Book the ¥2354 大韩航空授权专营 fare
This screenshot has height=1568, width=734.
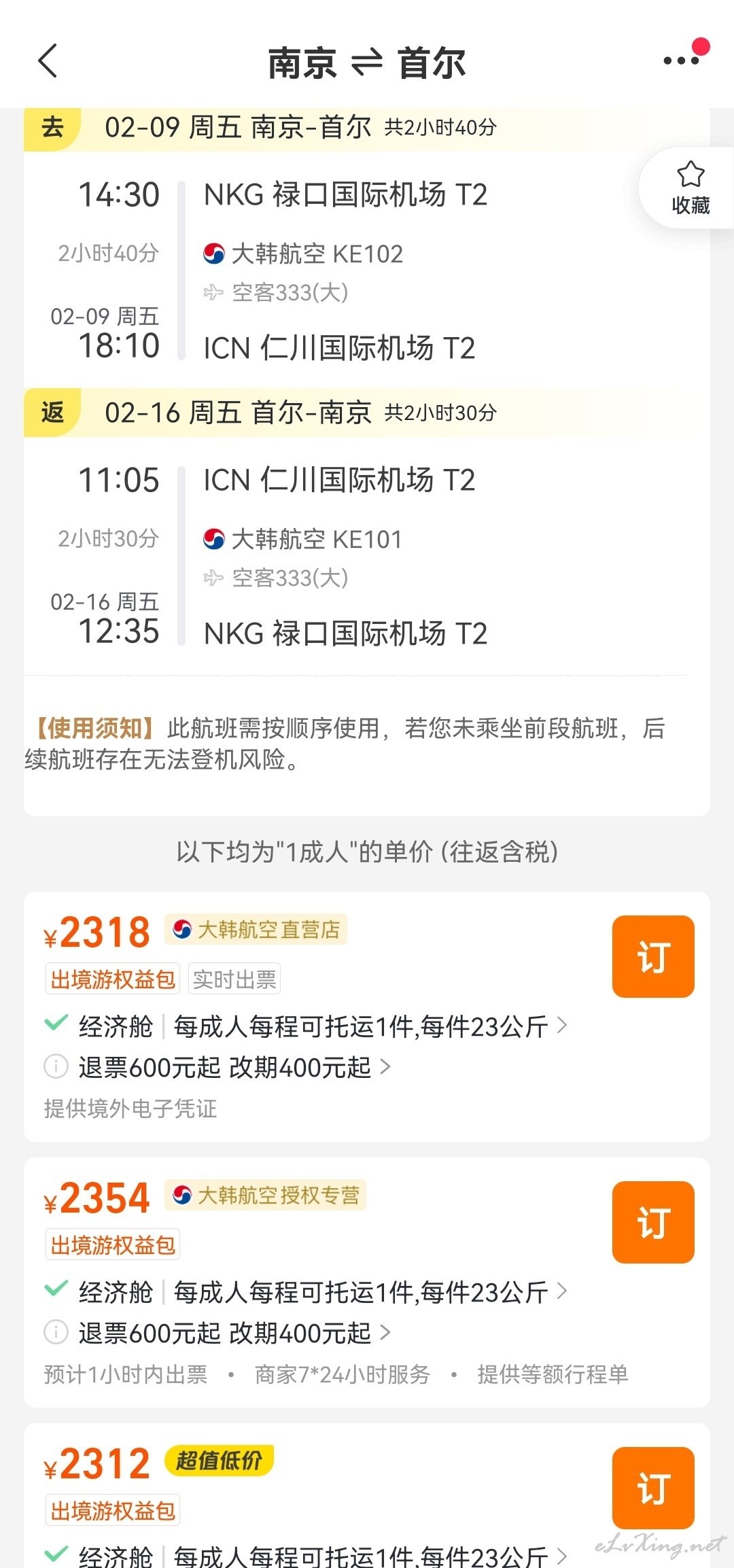coord(652,1222)
